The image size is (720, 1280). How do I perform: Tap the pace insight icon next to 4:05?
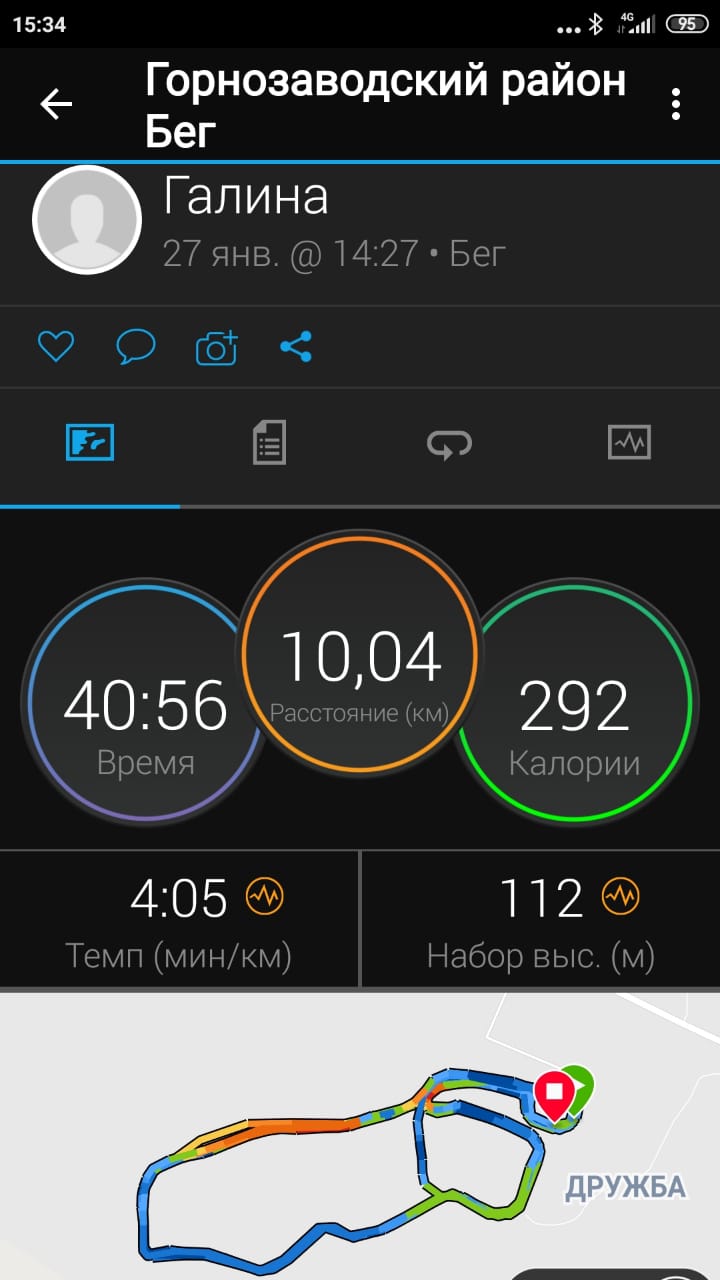point(265,897)
